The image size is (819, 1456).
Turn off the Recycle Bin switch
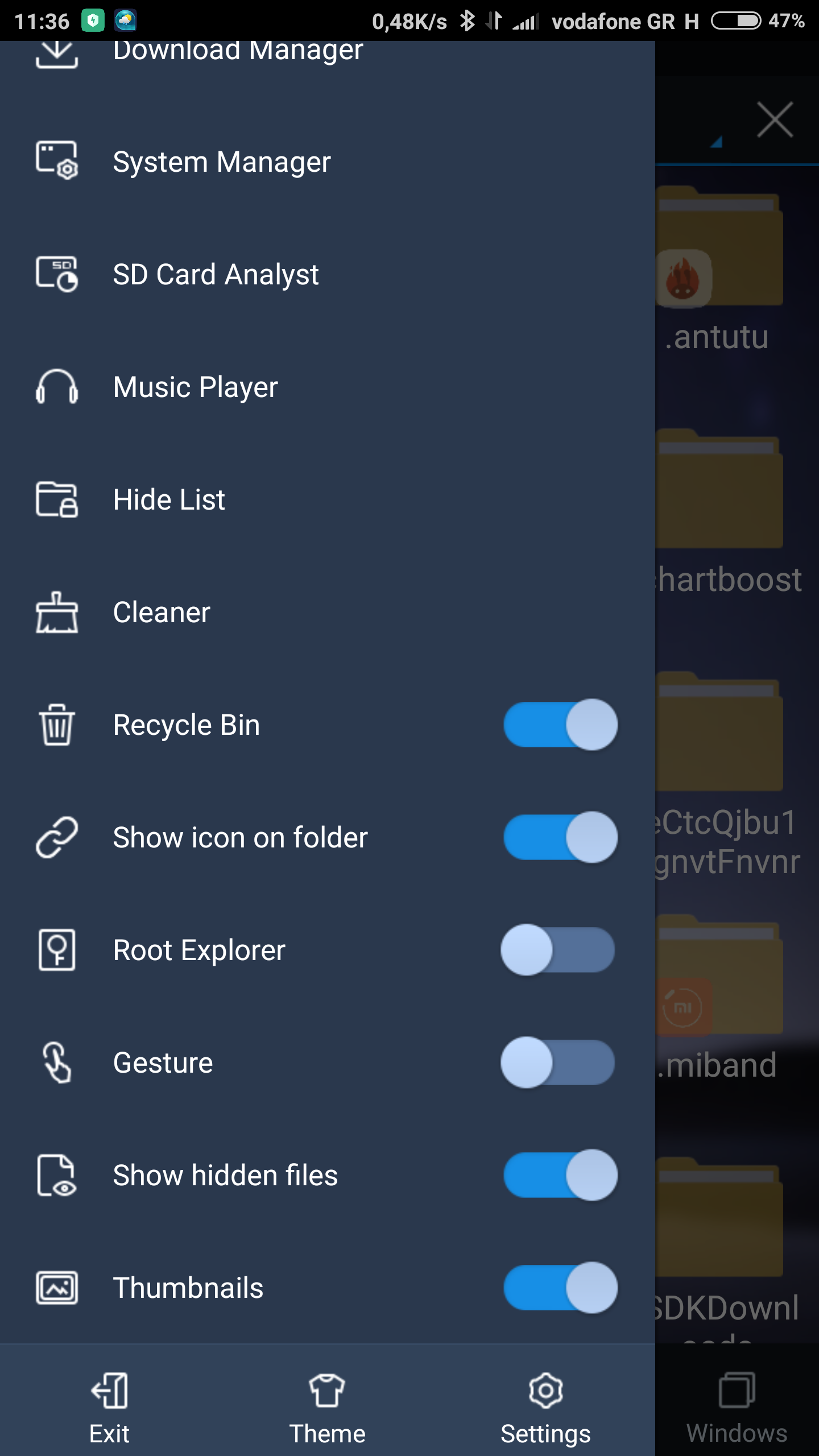560,725
